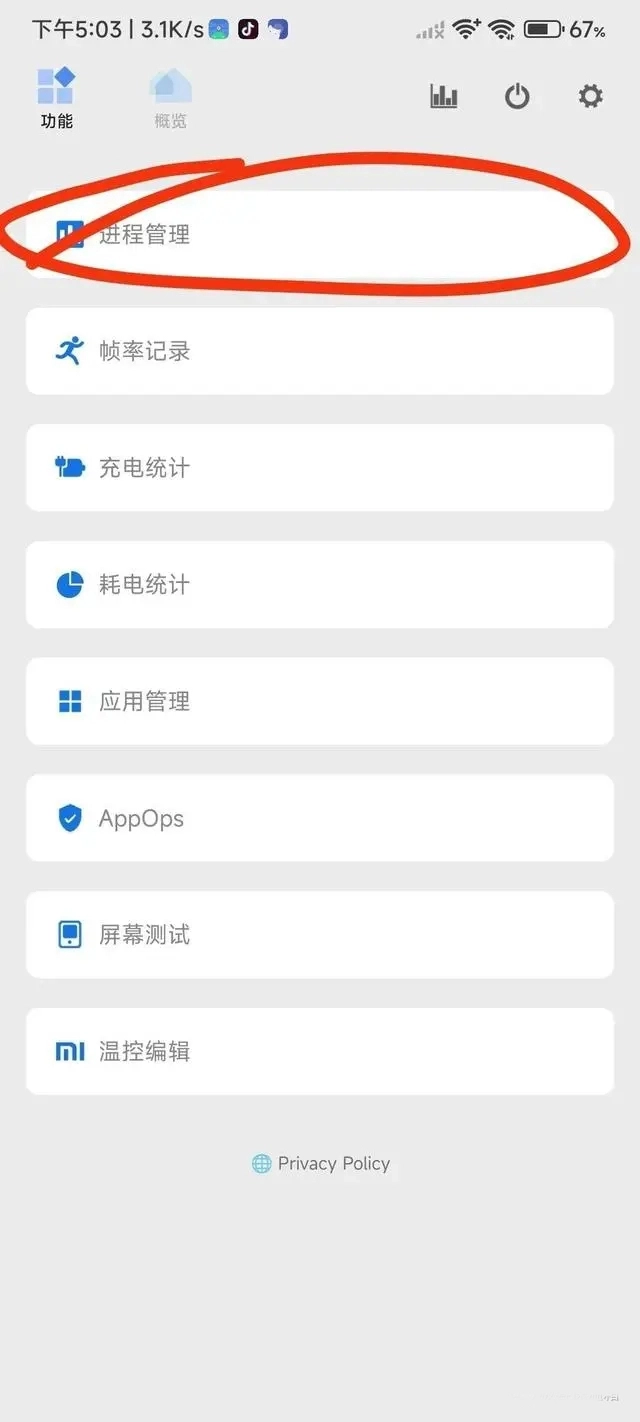Open the bar chart statistics icon
The width and height of the screenshot is (640, 1422).
(444, 96)
